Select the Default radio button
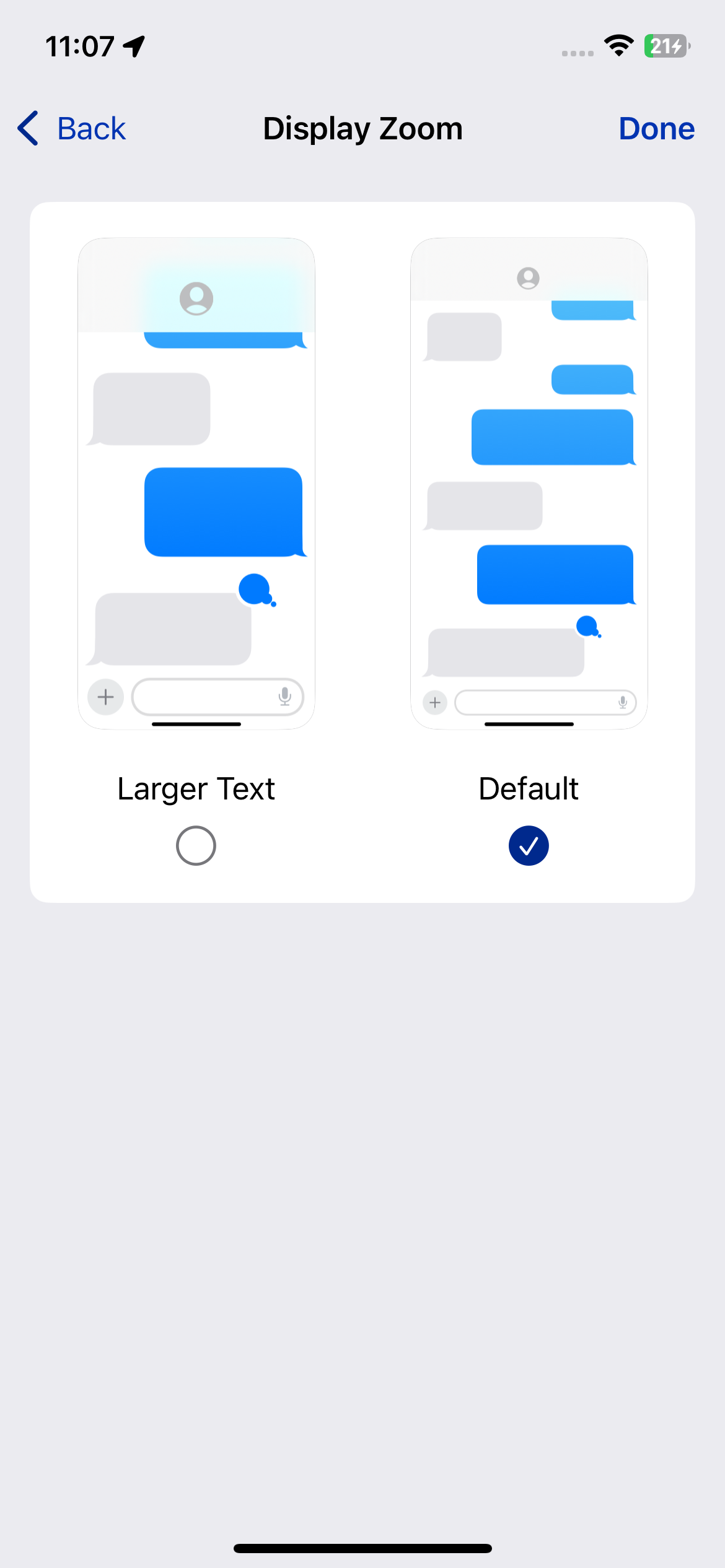The image size is (725, 1568). click(x=529, y=845)
